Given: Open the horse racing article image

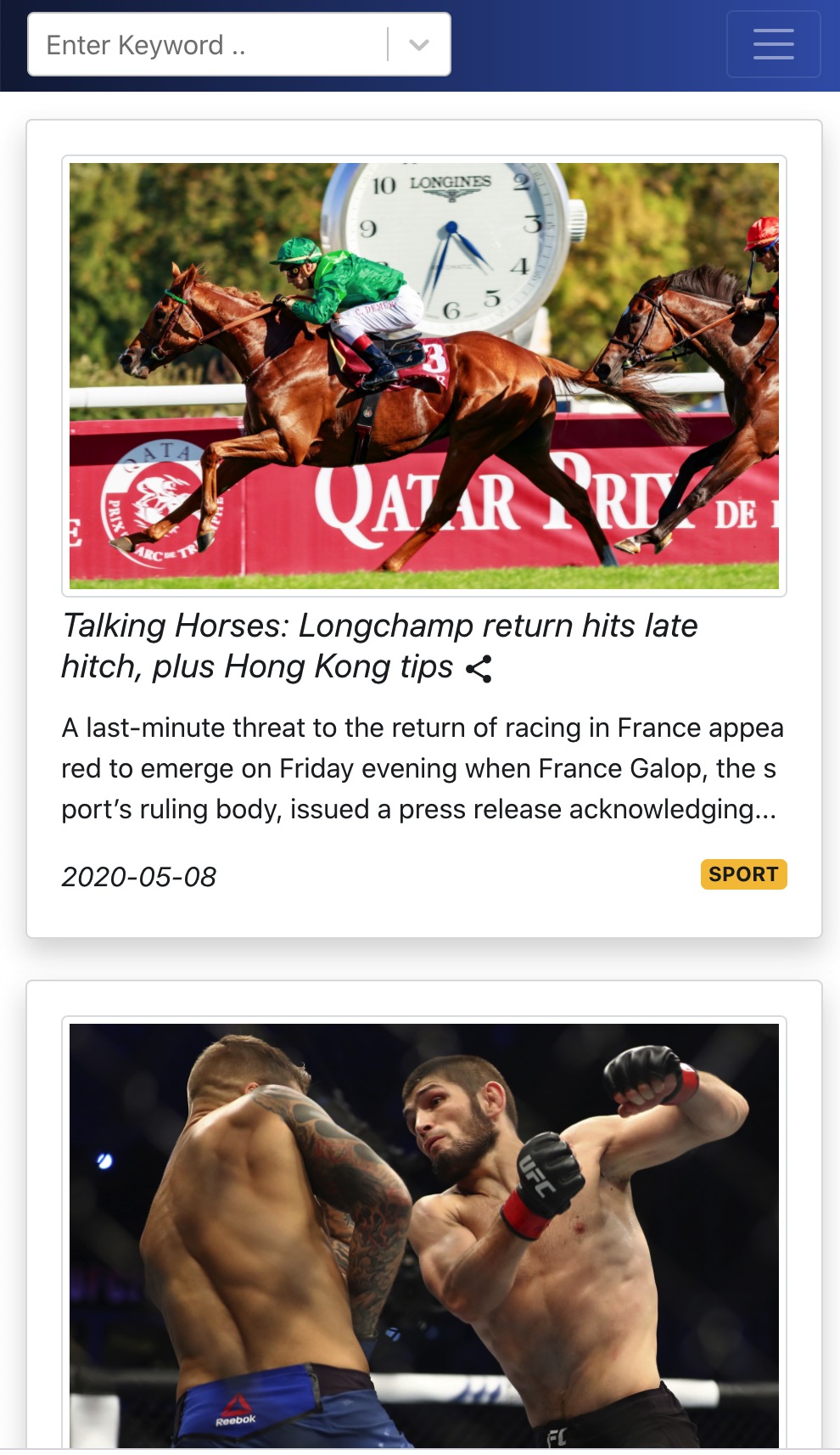Looking at the screenshot, I should click(424, 376).
